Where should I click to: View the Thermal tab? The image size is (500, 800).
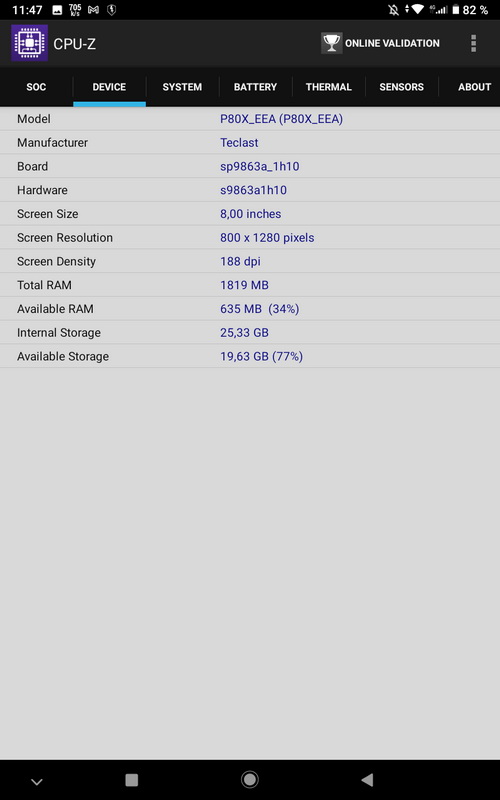(329, 87)
